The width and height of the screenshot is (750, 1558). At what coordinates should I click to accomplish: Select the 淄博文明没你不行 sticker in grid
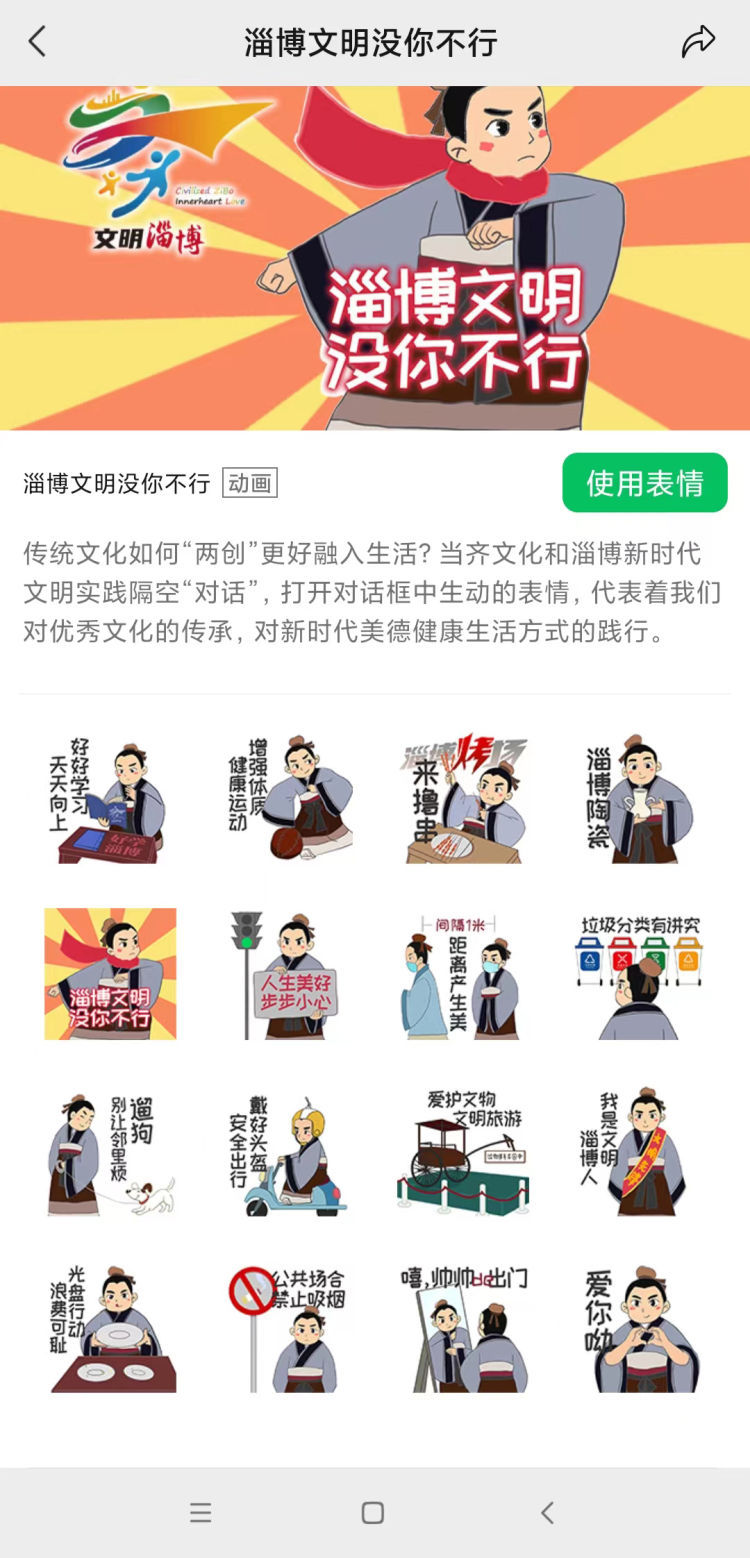[x=110, y=974]
